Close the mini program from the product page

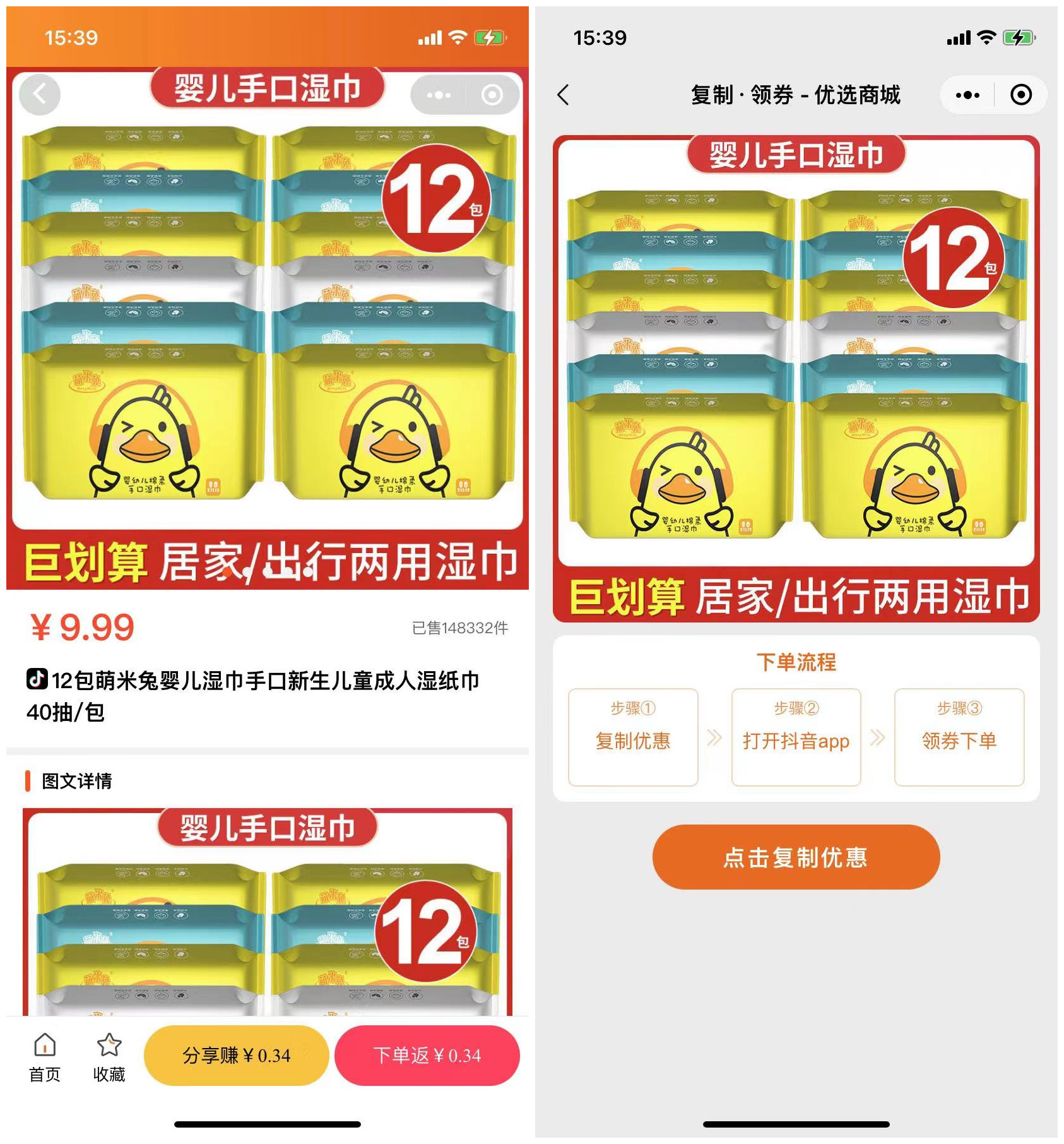point(492,95)
